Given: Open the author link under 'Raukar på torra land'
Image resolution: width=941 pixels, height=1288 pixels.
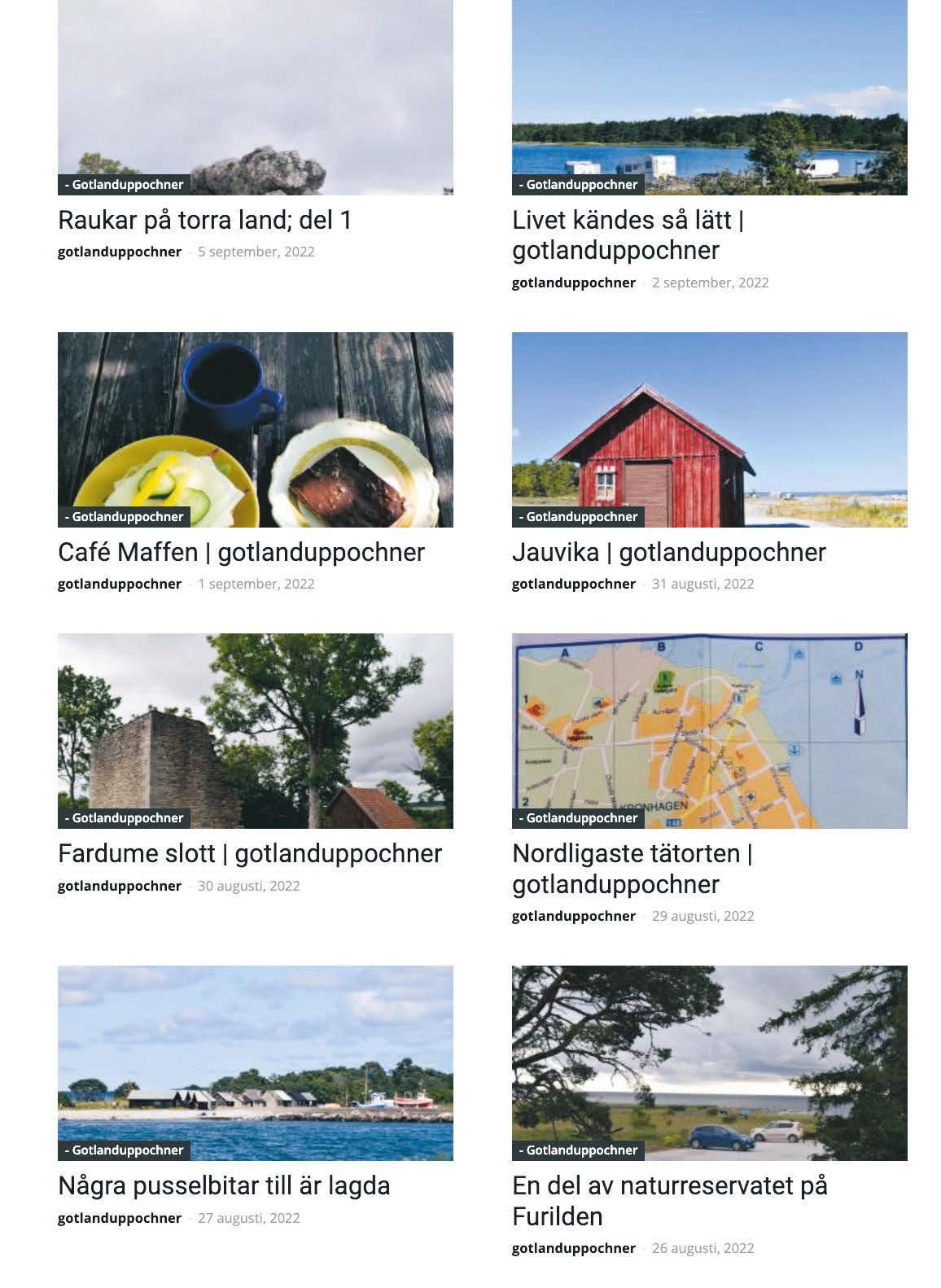Looking at the screenshot, I should 119,252.
